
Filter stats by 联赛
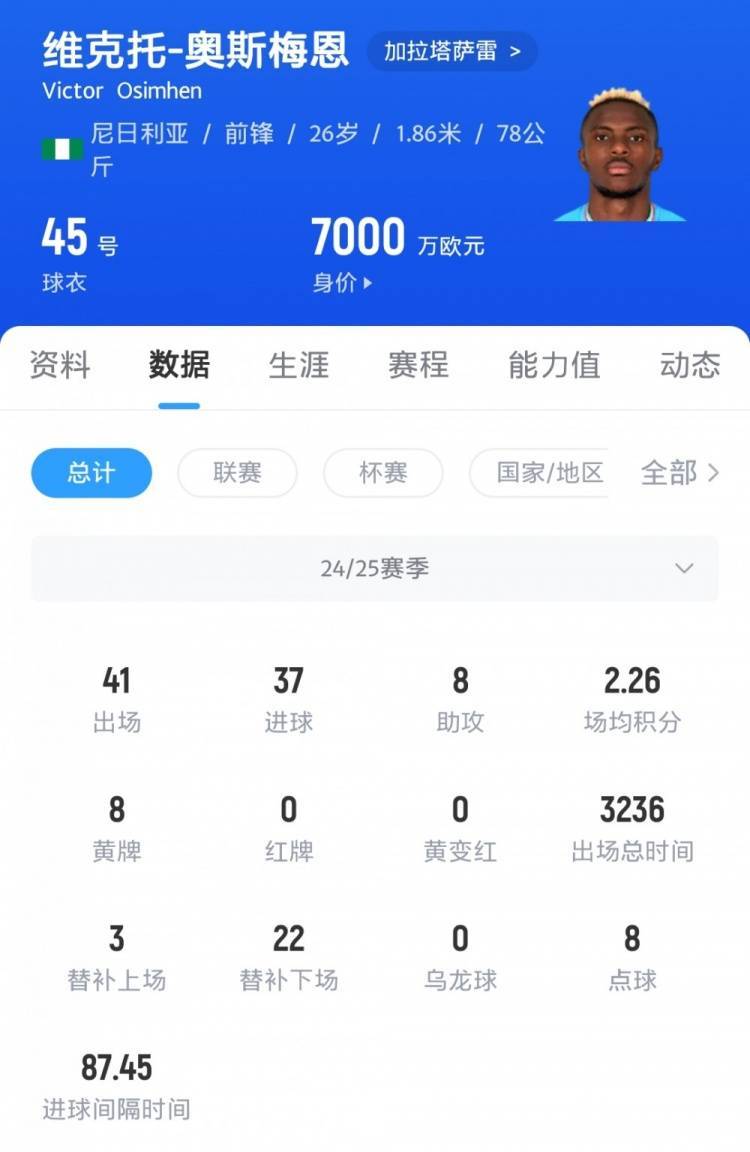tap(237, 473)
